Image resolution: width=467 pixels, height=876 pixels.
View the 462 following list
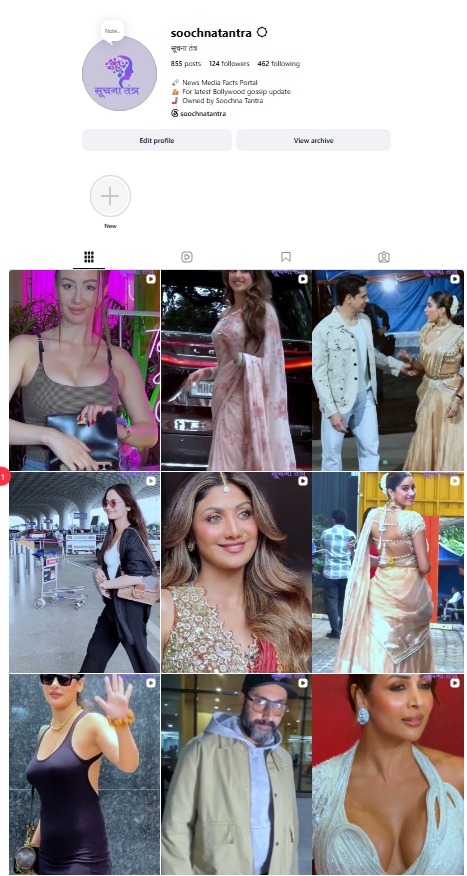click(279, 64)
